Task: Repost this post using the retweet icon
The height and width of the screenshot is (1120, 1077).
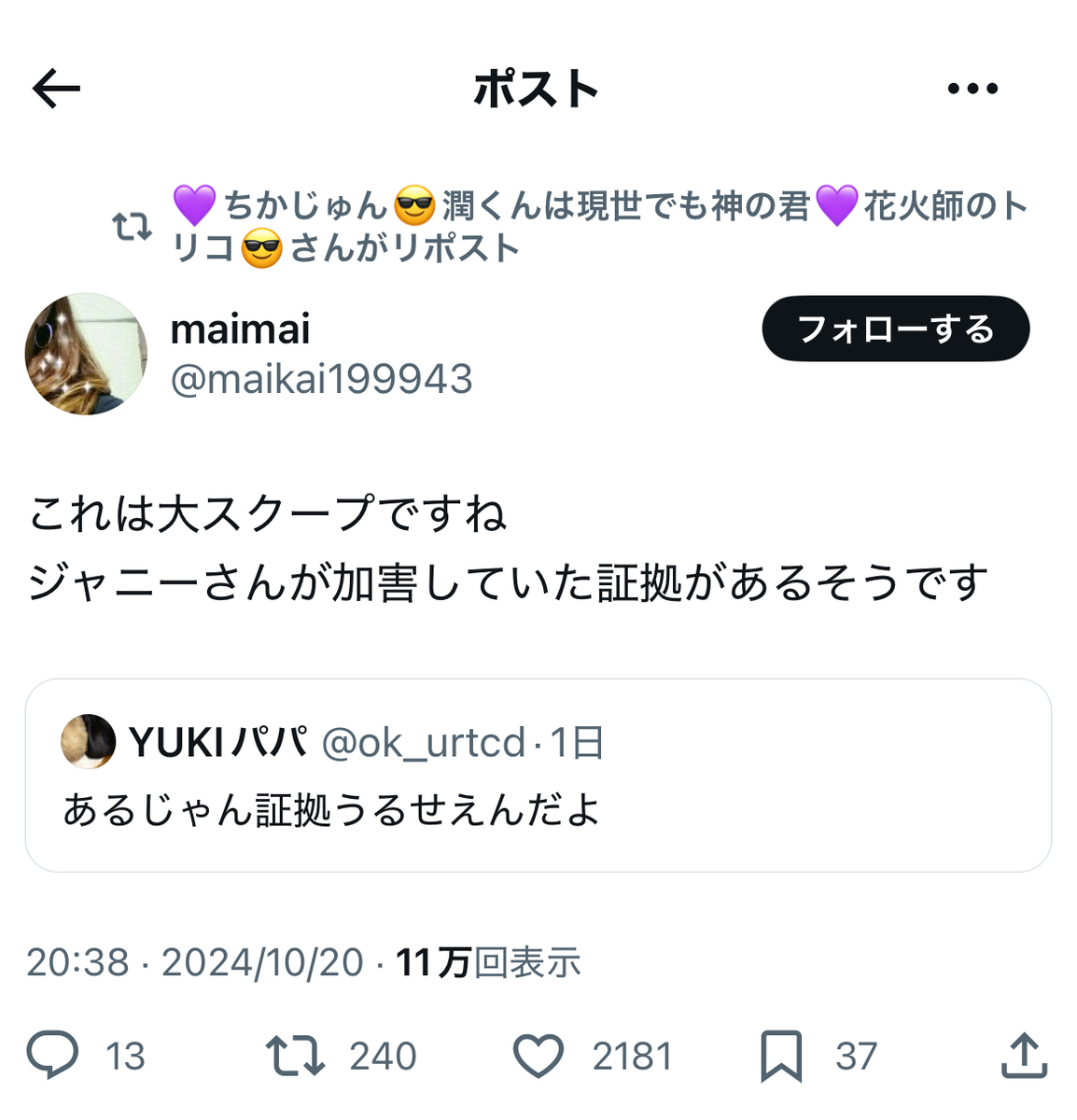Action: [x=294, y=1056]
